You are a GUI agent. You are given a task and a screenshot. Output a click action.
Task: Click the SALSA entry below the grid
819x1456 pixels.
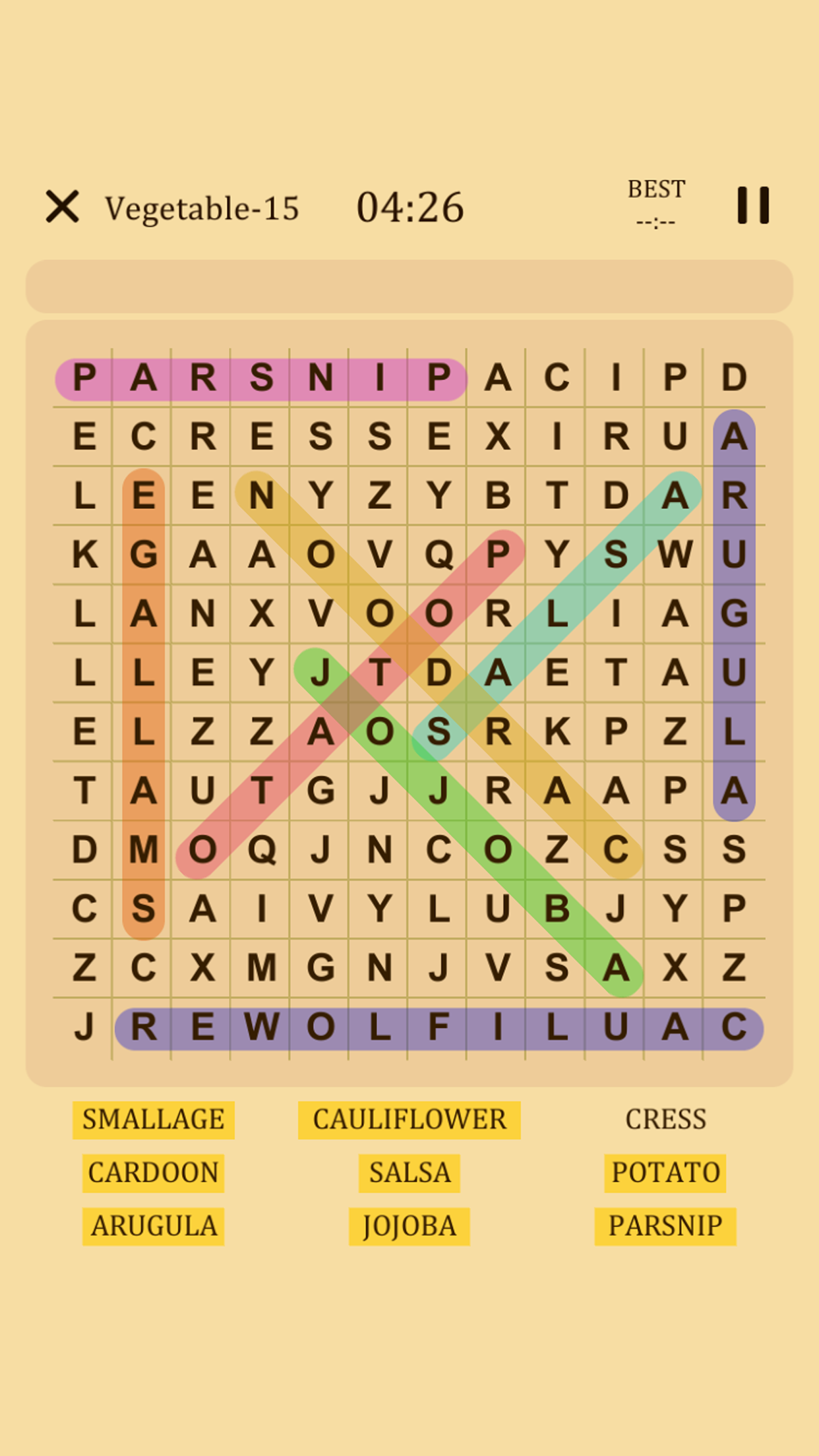point(409,1172)
